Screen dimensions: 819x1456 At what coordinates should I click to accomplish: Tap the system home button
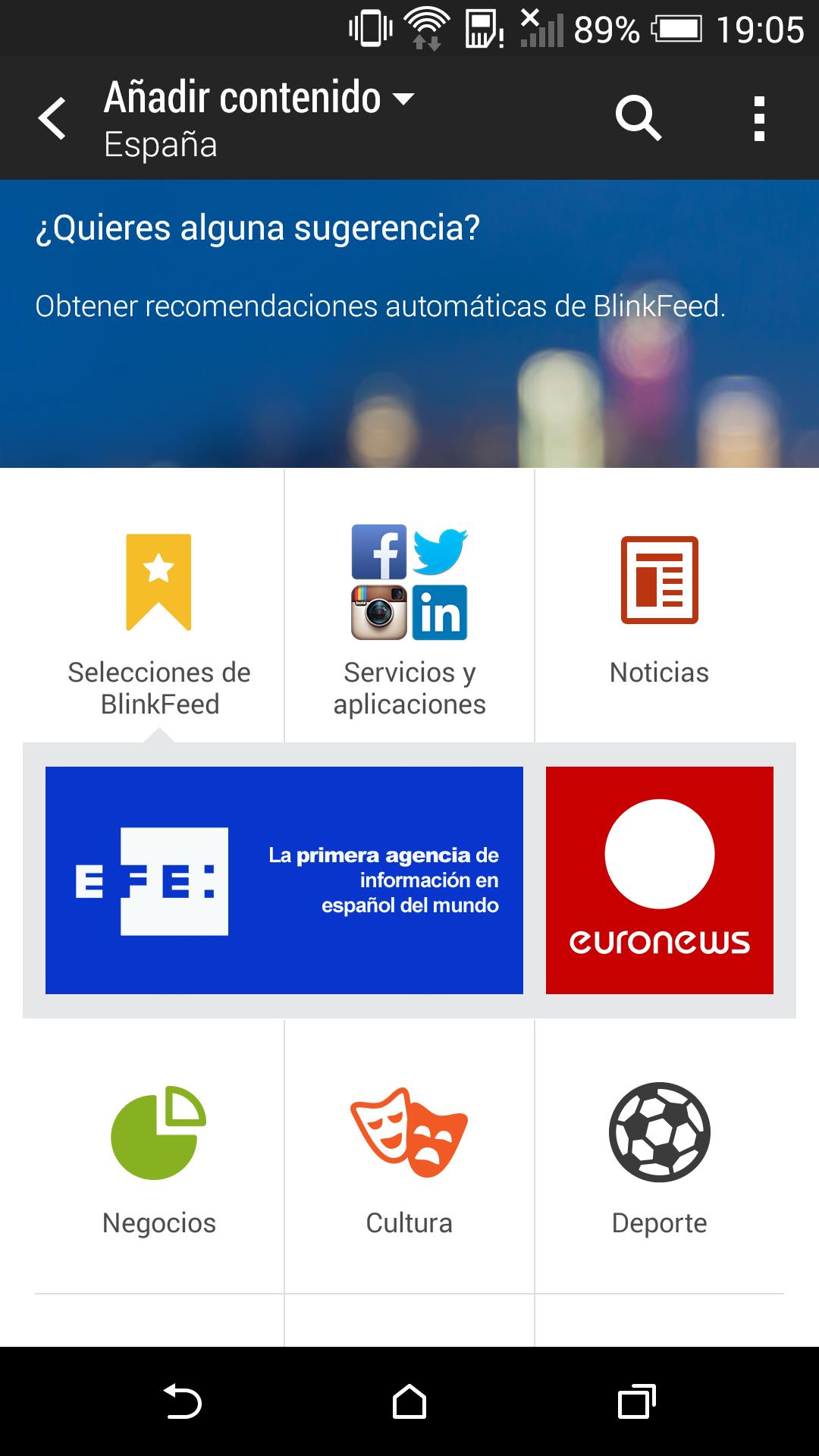409,1401
